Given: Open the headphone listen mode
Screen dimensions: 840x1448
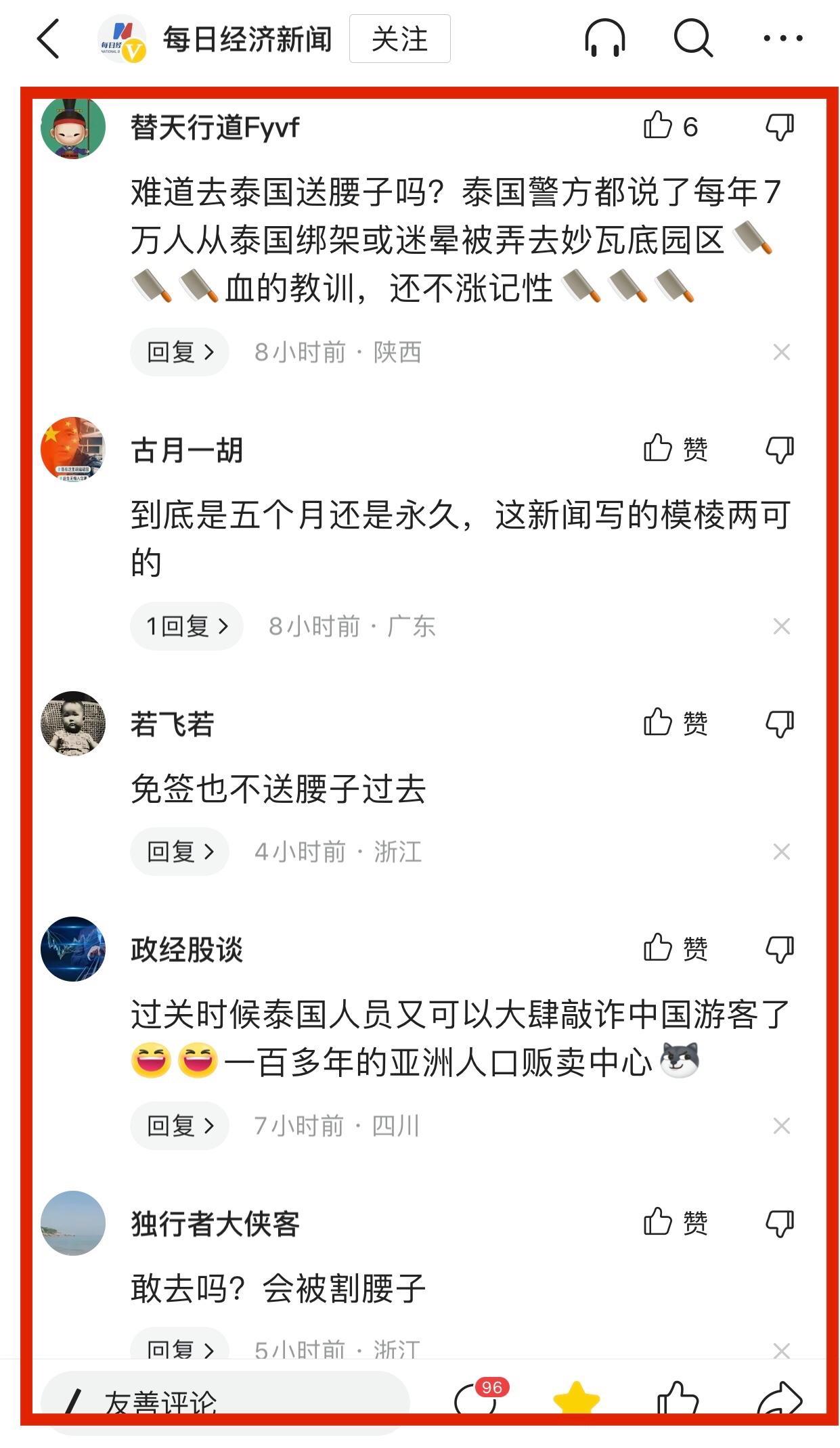Looking at the screenshot, I should point(604,39).
